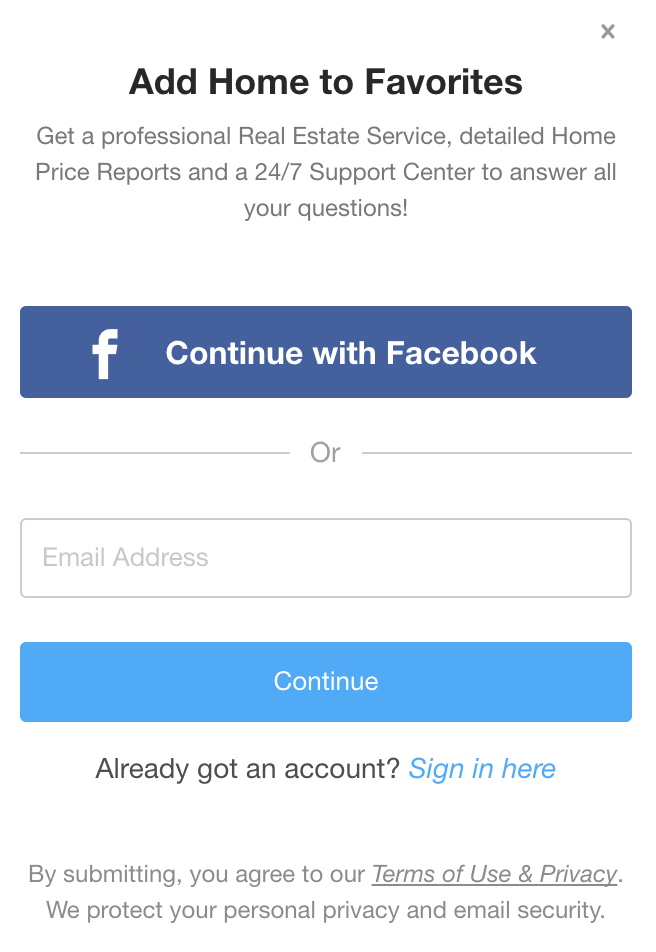Focus the Email Address field
The width and height of the screenshot is (656, 952).
pos(326,558)
